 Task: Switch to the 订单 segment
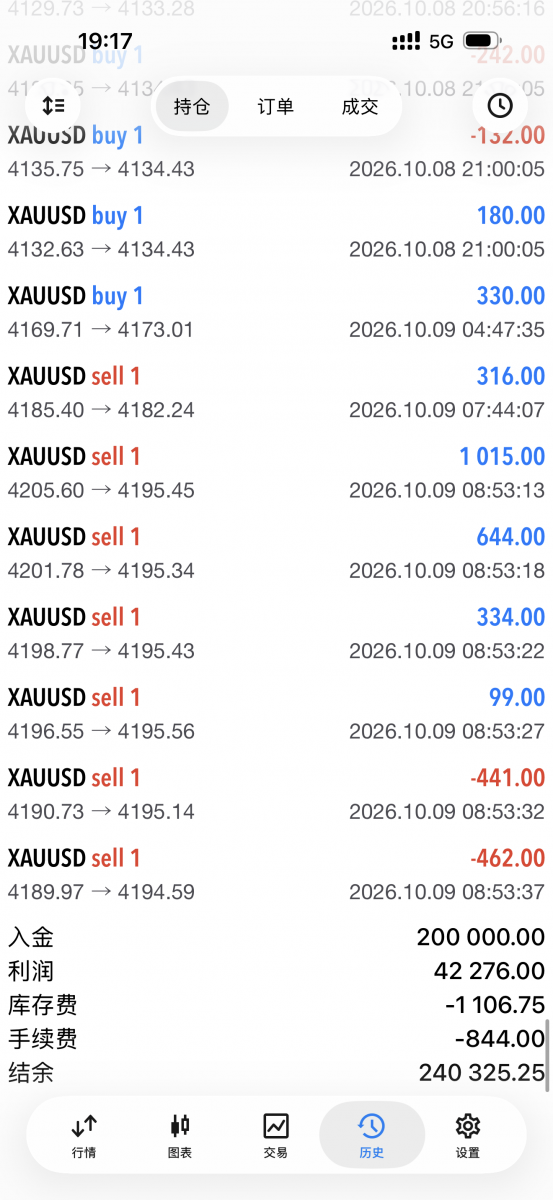275,106
